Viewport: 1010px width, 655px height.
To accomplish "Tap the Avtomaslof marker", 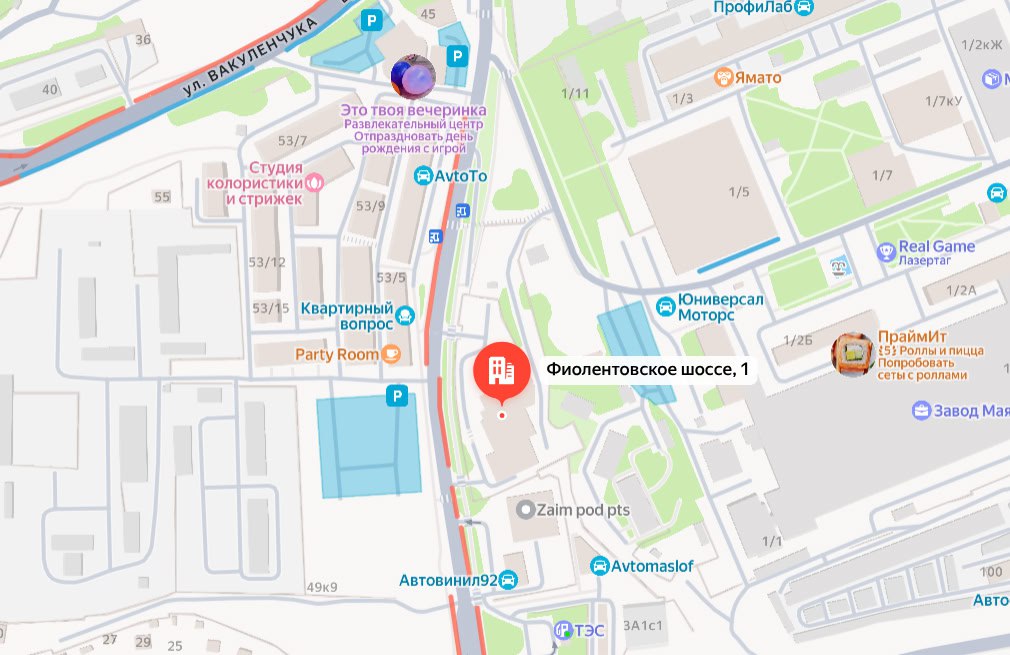I will [599, 566].
